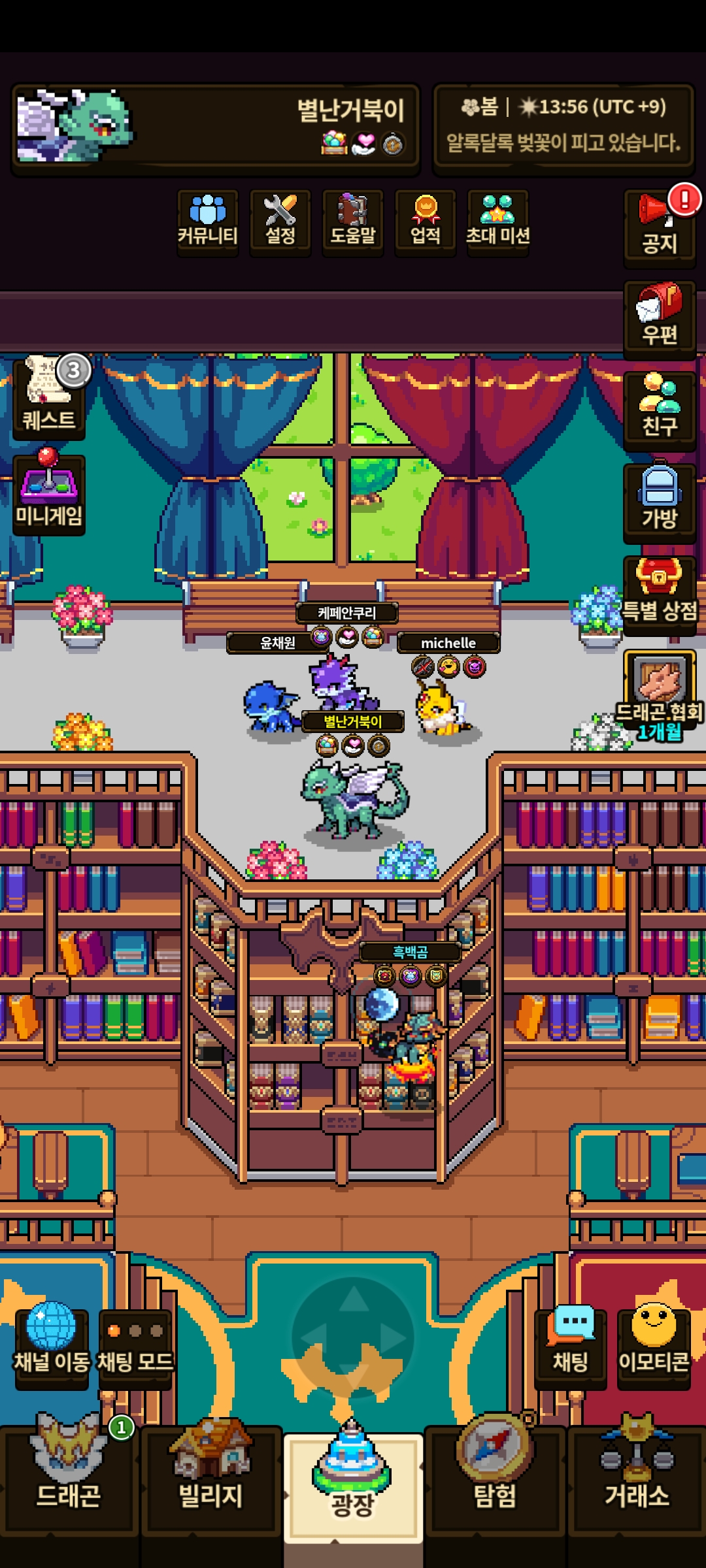The height and width of the screenshot is (1568, 706).
Task: Check the 공지 notices
Action: click(x=660, y=227)
